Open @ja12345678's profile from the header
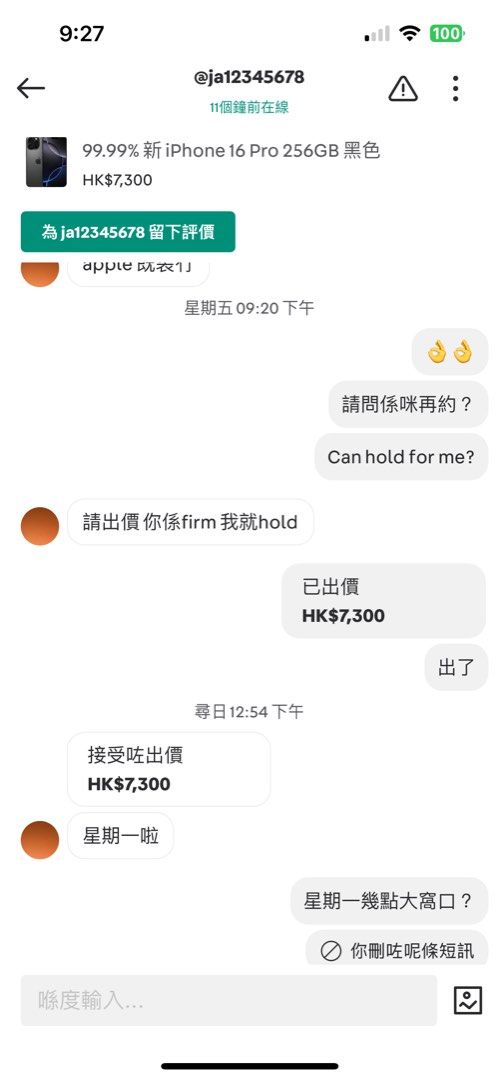The image size is (500, 1080). 249,77
